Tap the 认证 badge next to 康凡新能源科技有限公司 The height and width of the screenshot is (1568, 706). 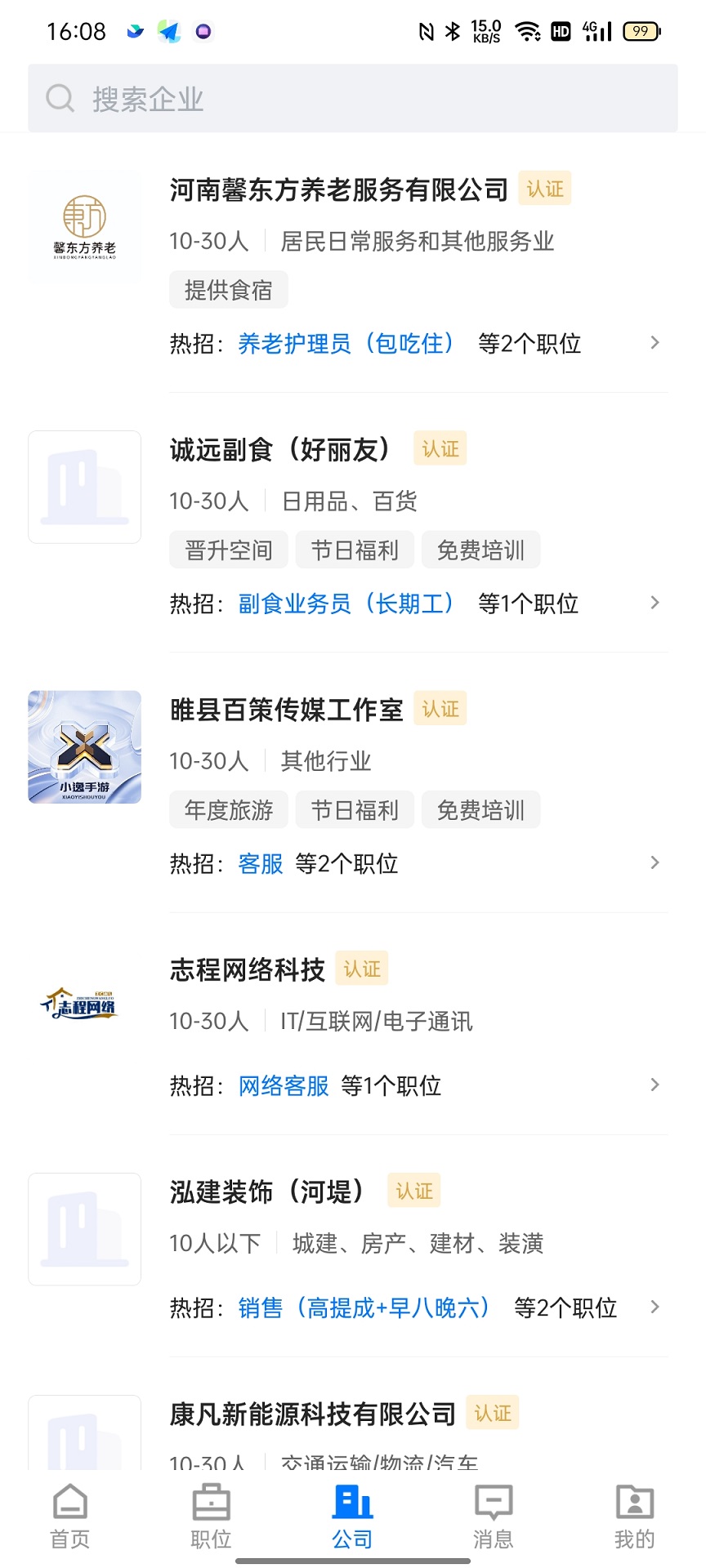(x=493, y=1413)
